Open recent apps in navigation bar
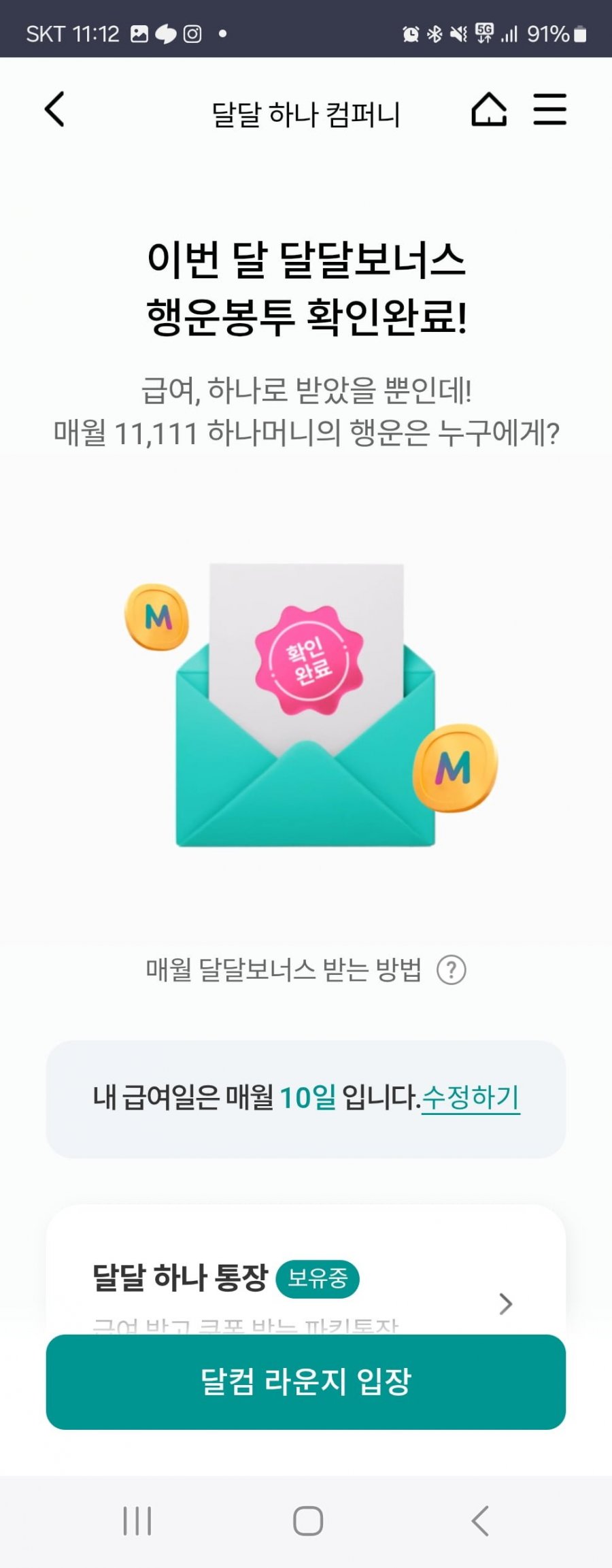Screen dimensions: 612x1568 pos(137,1520)
